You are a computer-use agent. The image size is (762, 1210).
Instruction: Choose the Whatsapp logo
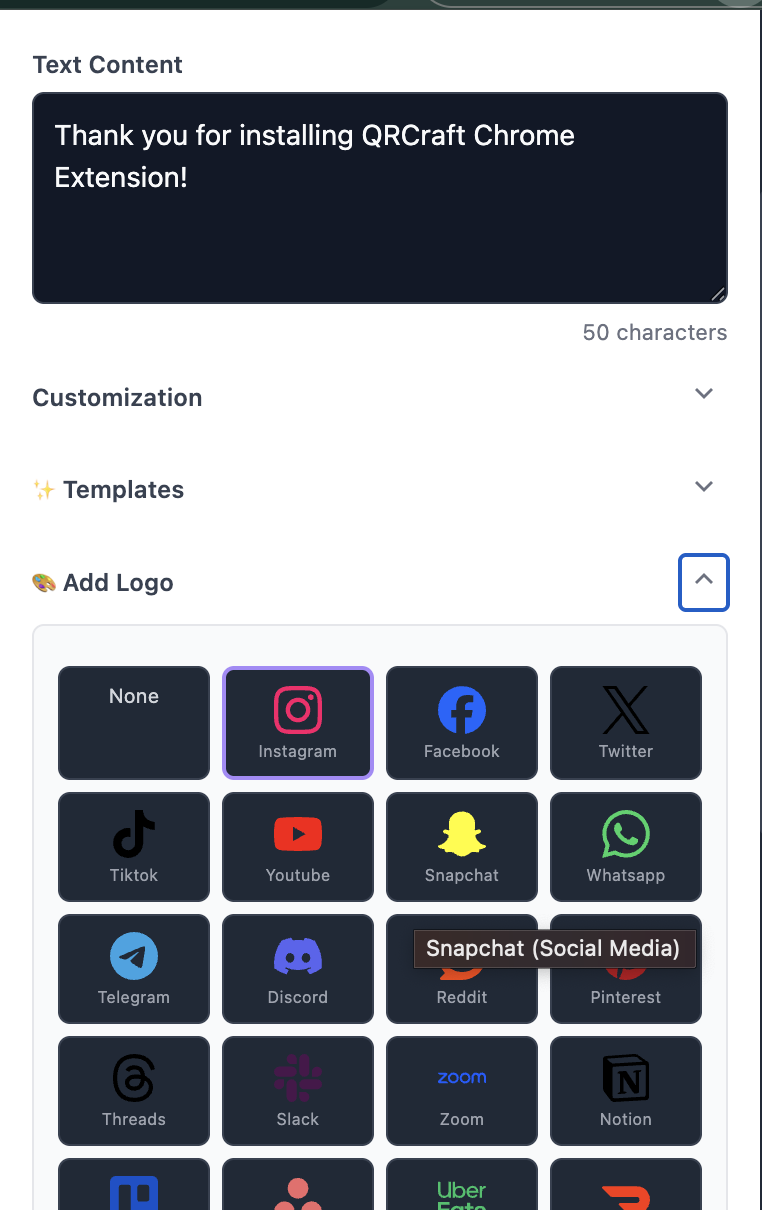click(x=626, y=846)
